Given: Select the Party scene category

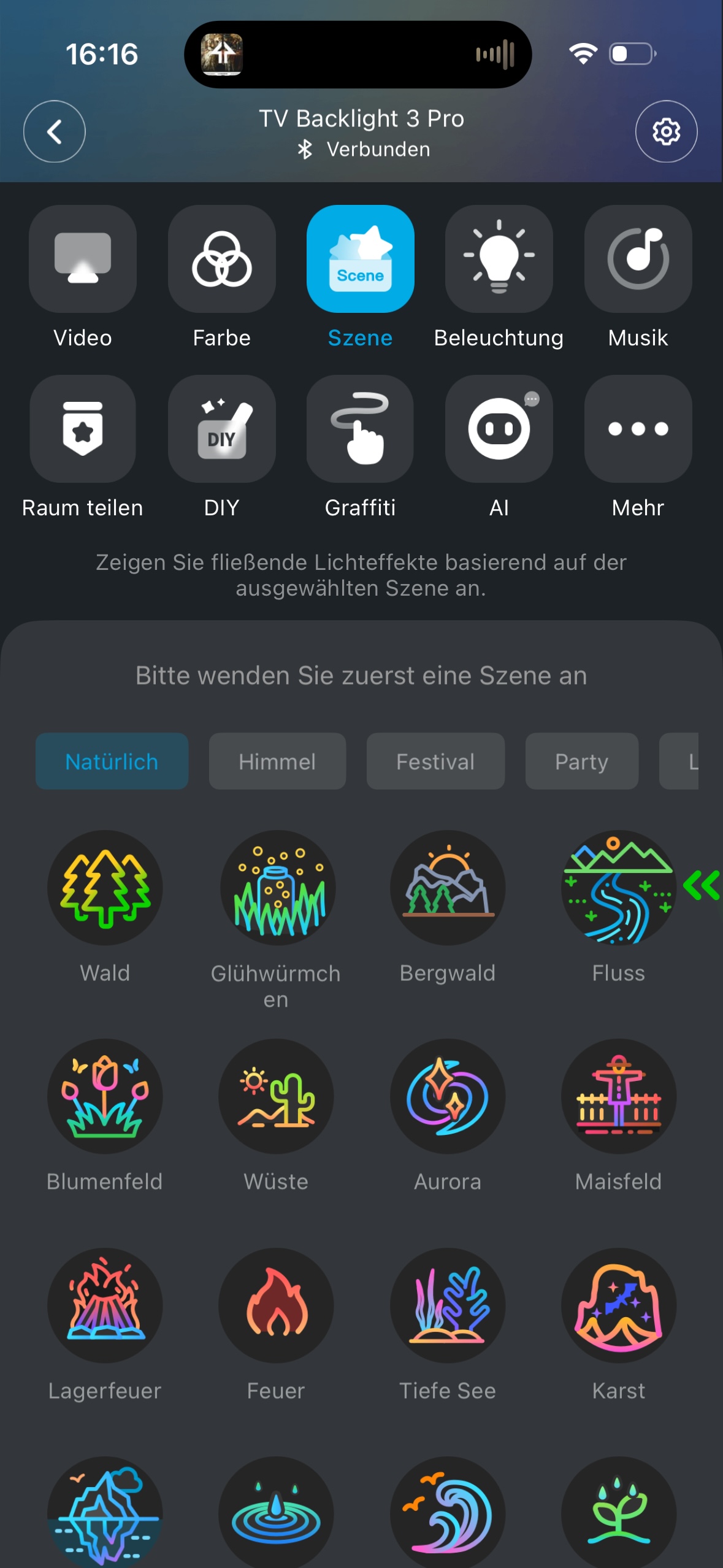Looking at the screenshot, I should coord(581,761).
